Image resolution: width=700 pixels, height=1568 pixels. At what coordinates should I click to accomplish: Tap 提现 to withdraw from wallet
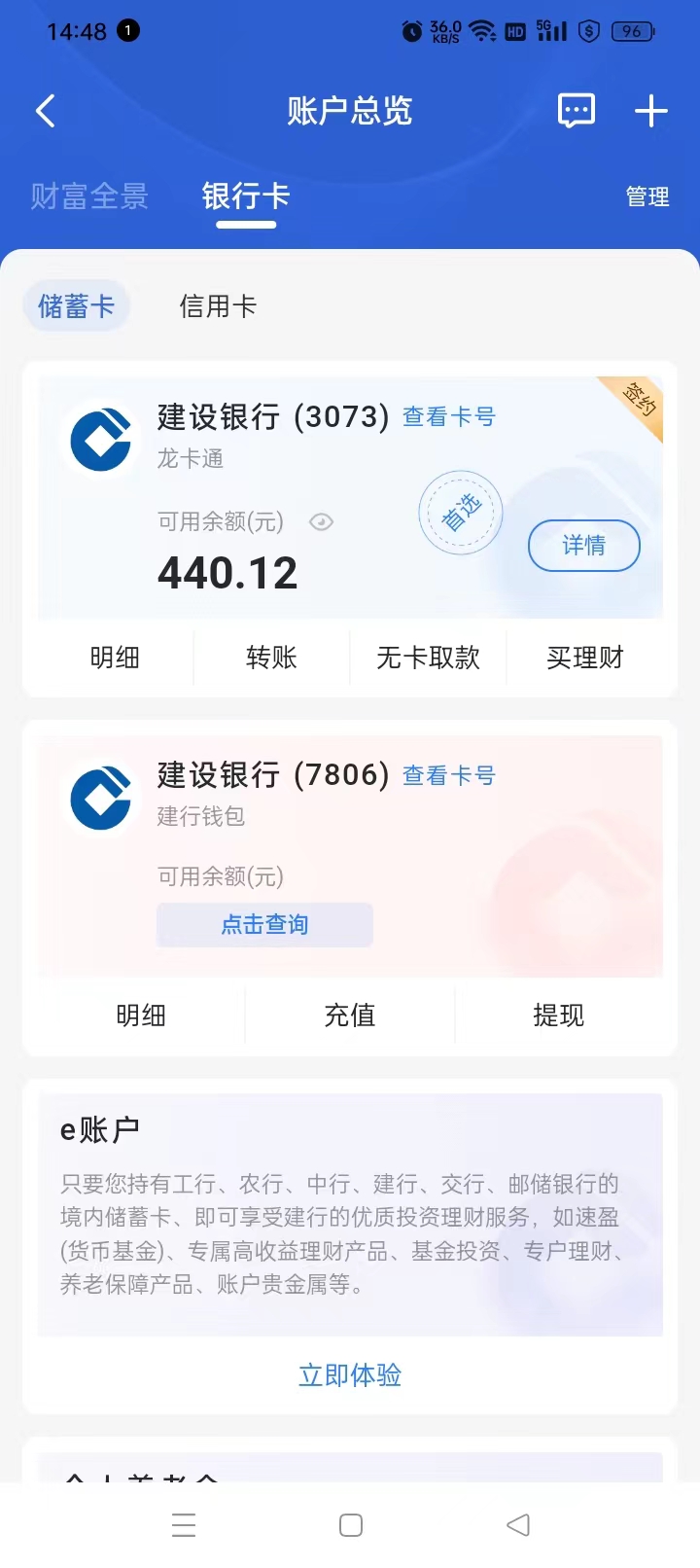558,1016
